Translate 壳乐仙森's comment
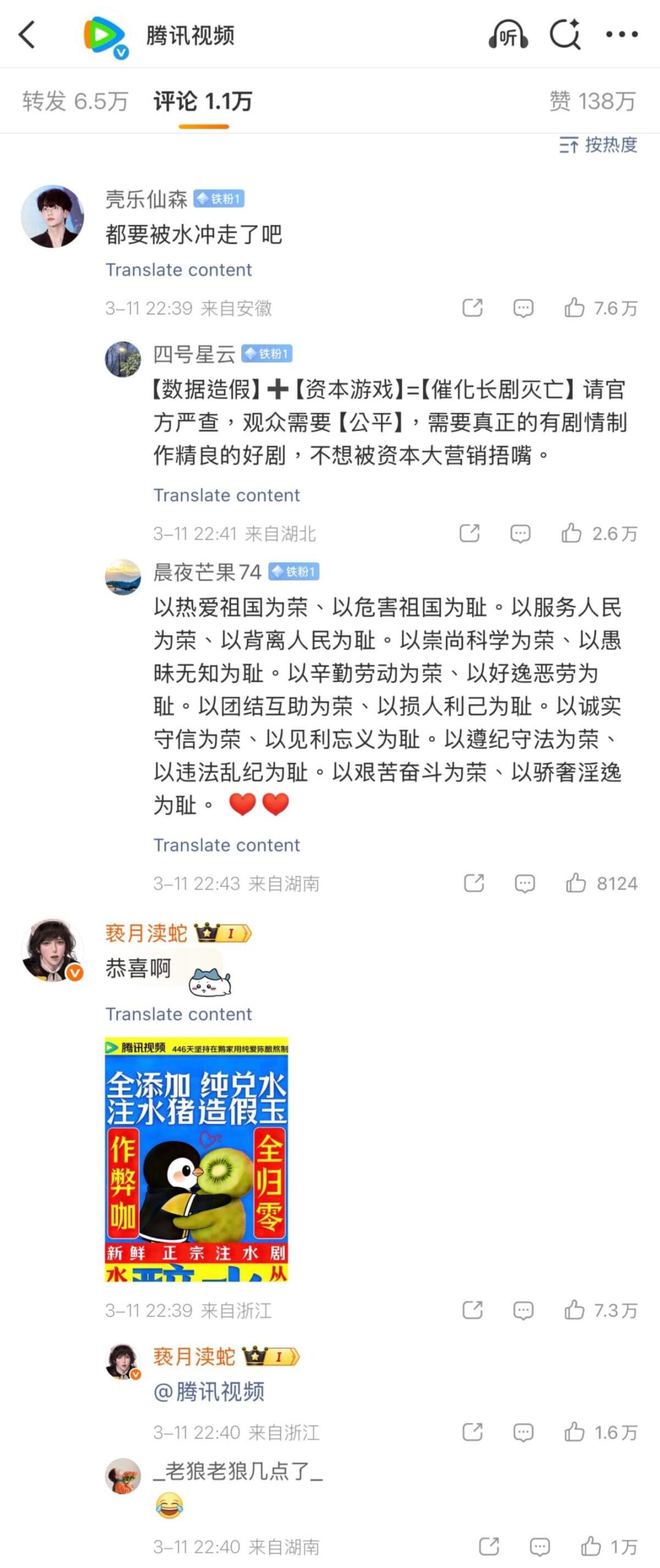Viewport: 660px width, 1568px height. click(x=178, y=269)
